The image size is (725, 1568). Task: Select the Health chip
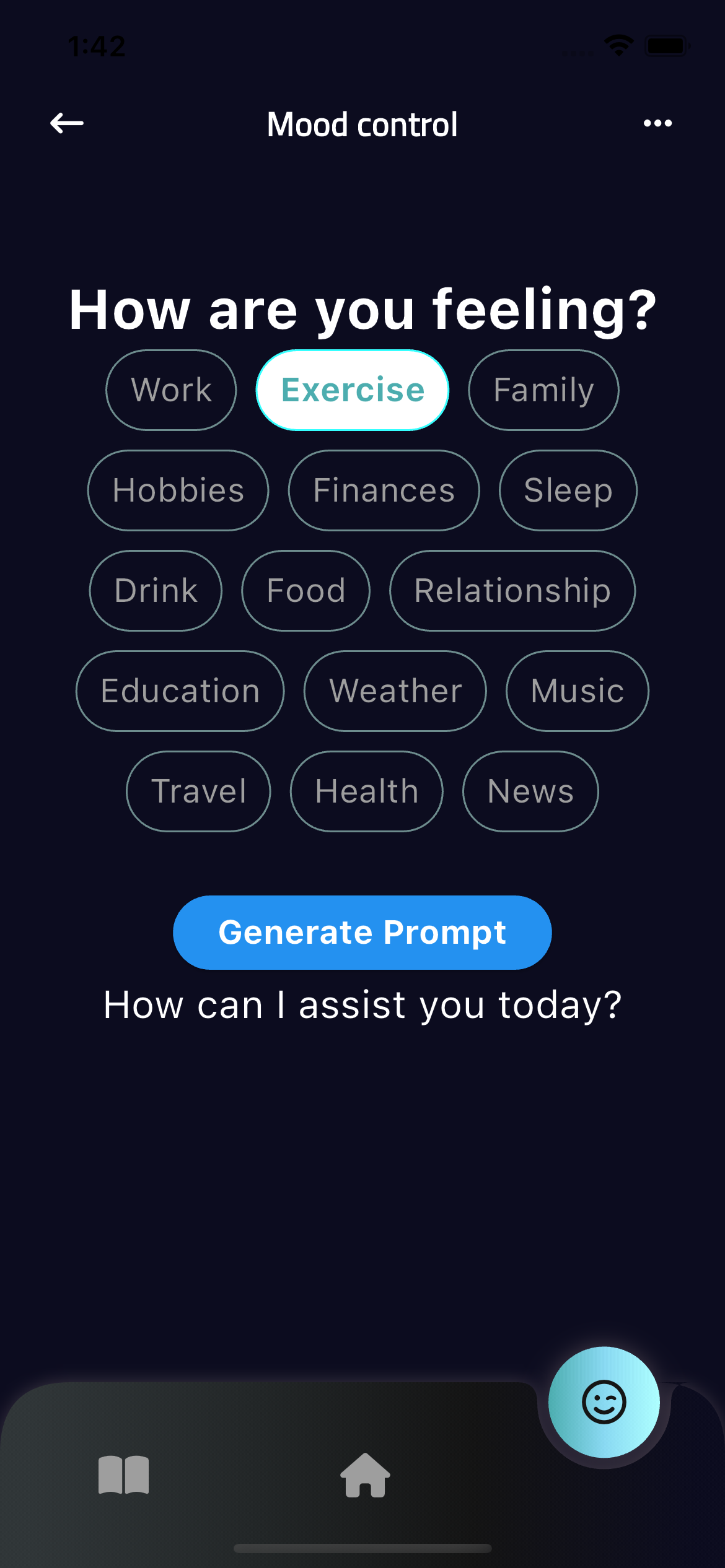tap(367, 791)
